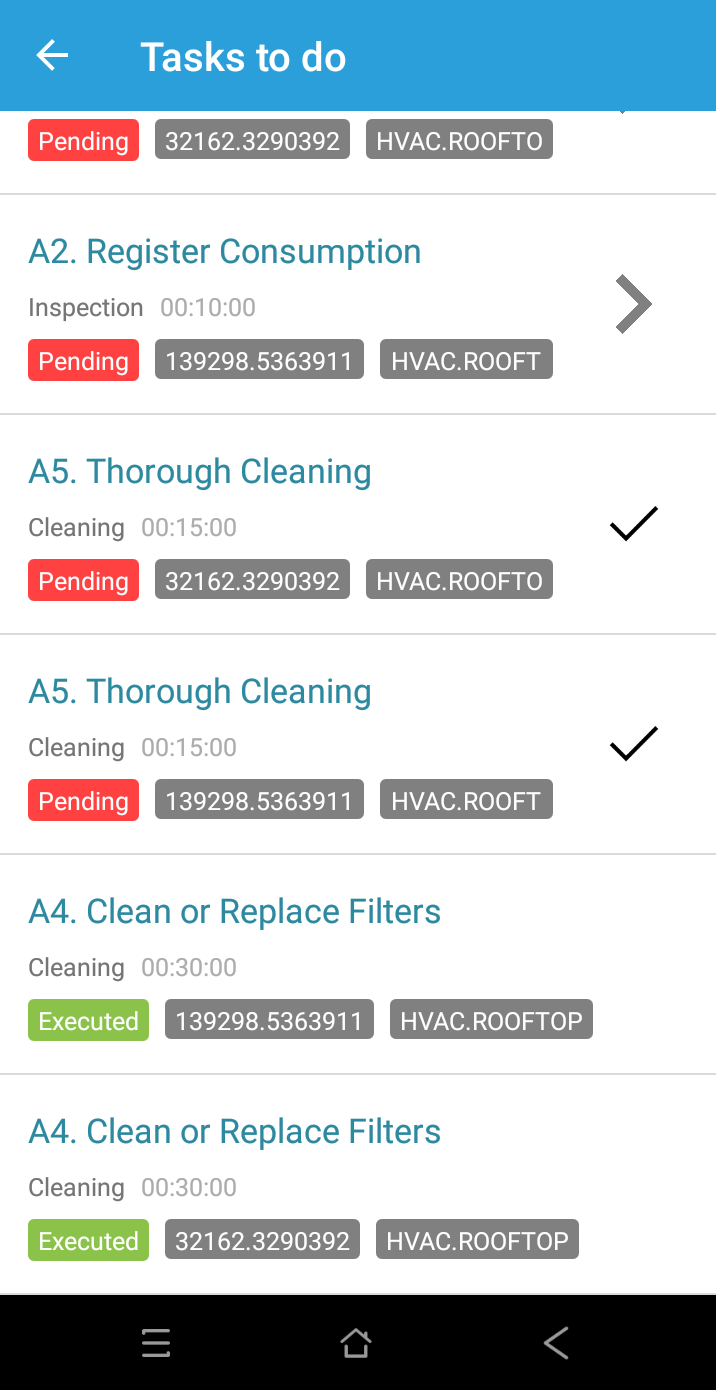
Task: Go back using the app bar arrow
Action: pos(52,56)
